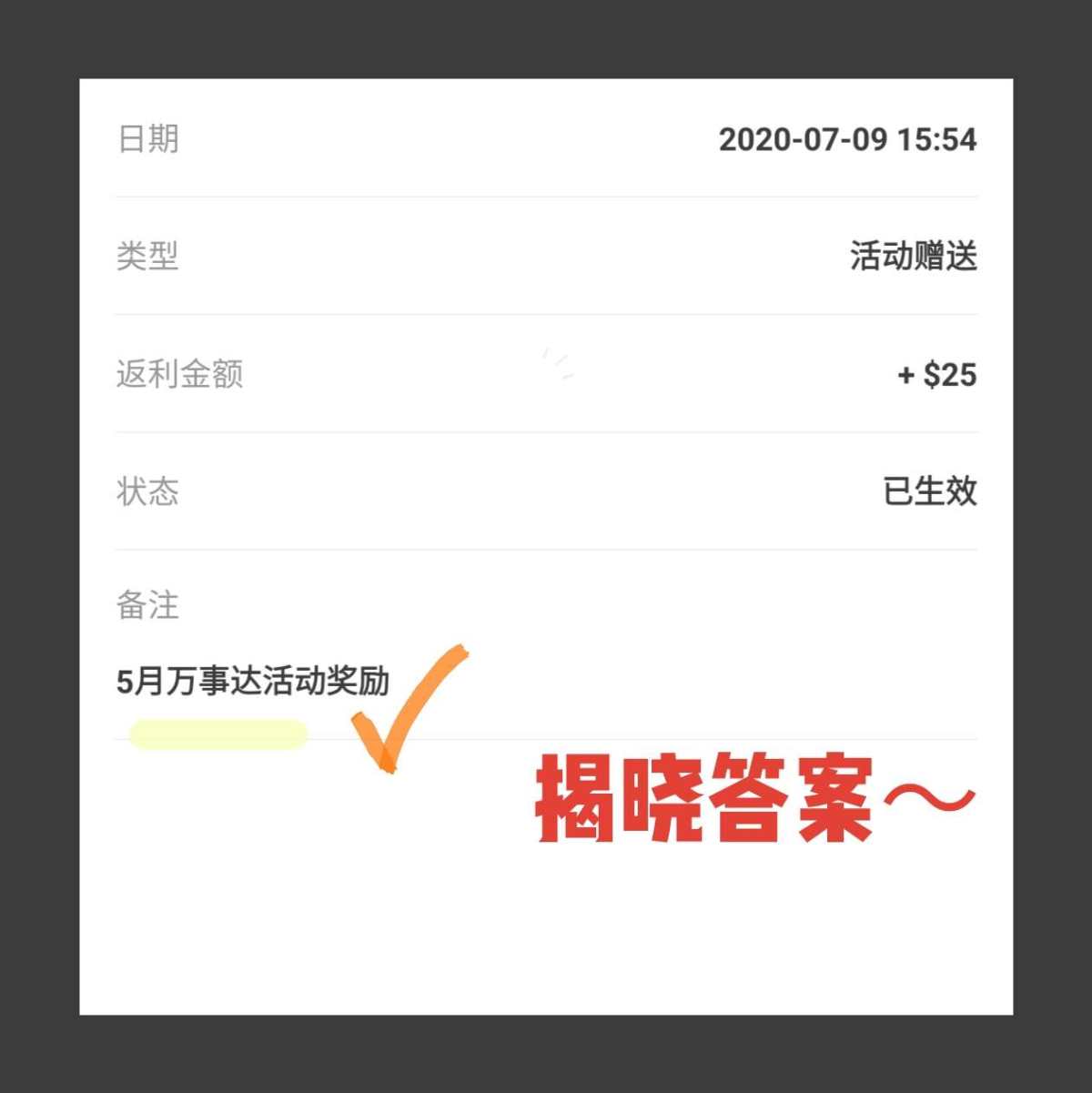1092x1093 pixels.
Task: Click the 返利金额 (rebate amount) label
Action: point(182,376)
